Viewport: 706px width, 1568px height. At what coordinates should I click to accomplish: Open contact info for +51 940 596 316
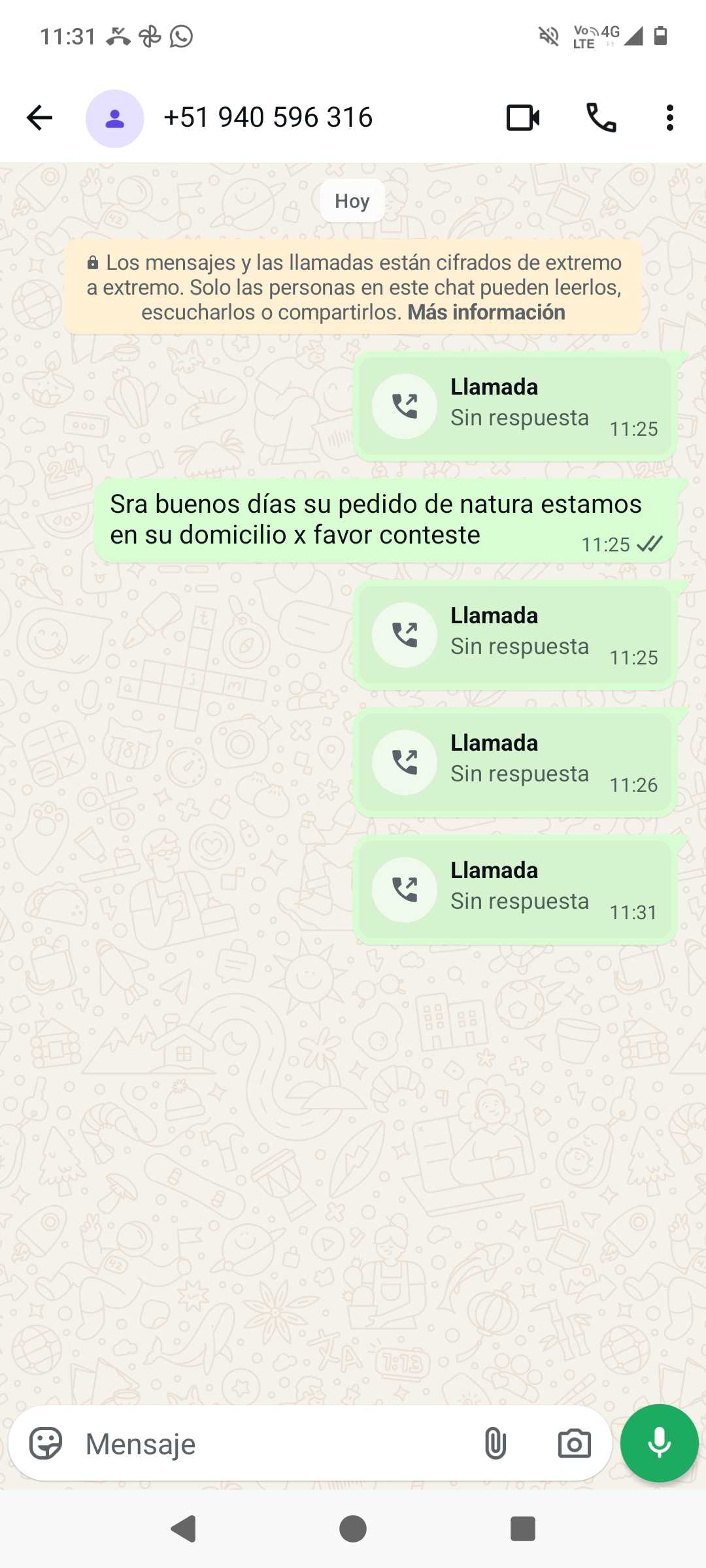tap(268, 118)
